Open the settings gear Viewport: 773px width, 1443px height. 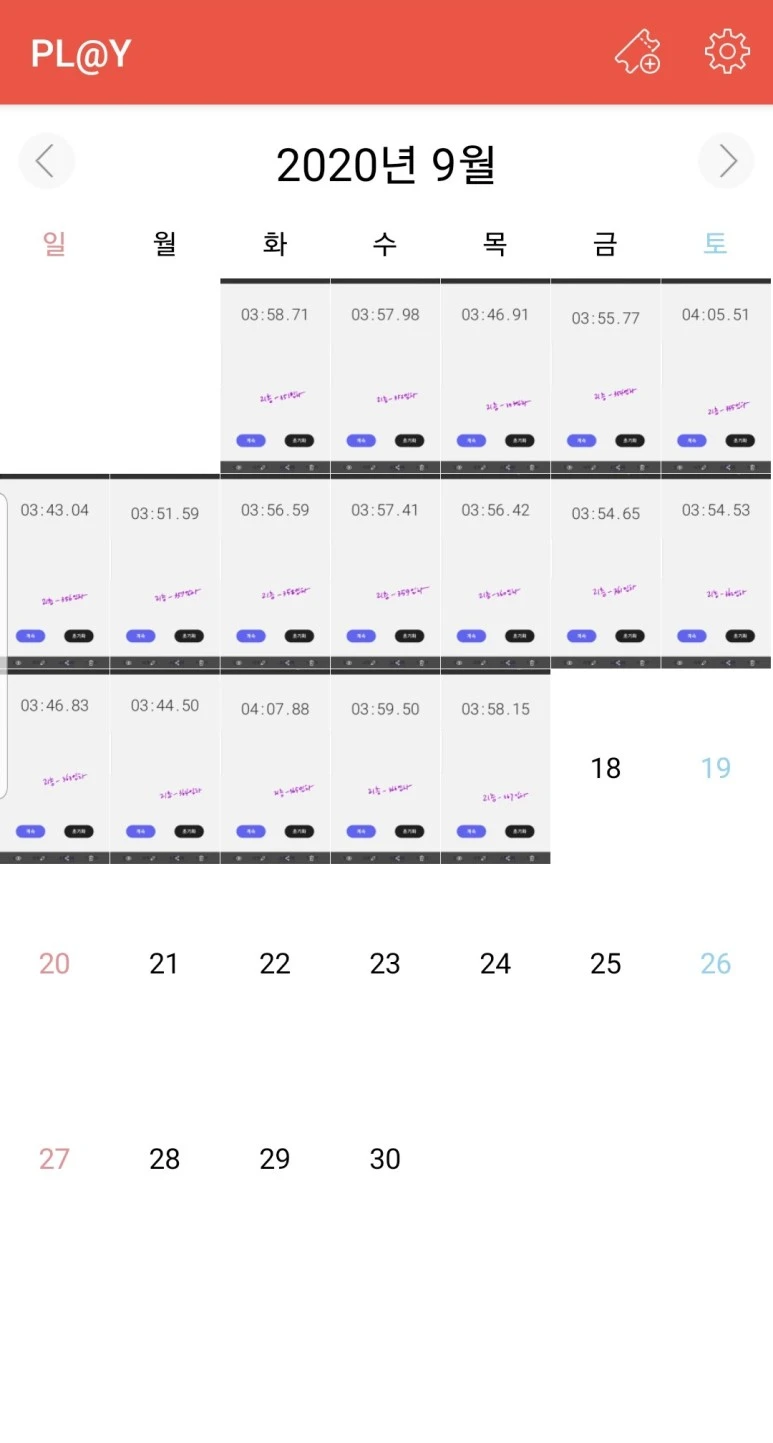pyautogui.click(x=727, y=51)
